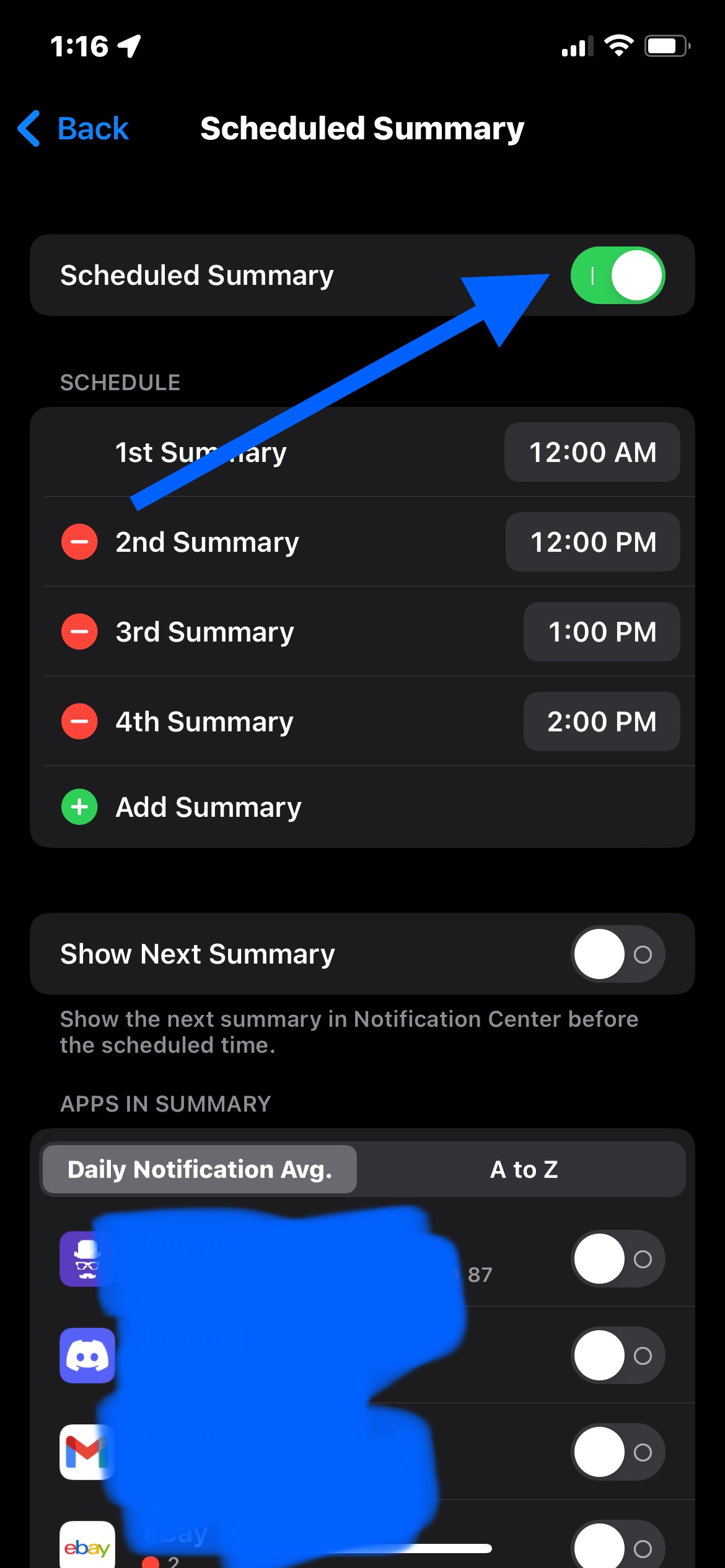The width and height of the screenshot is (725, 1568).
Task: Turn off the Scheduled Summary switch
Action: coord(617,276)
